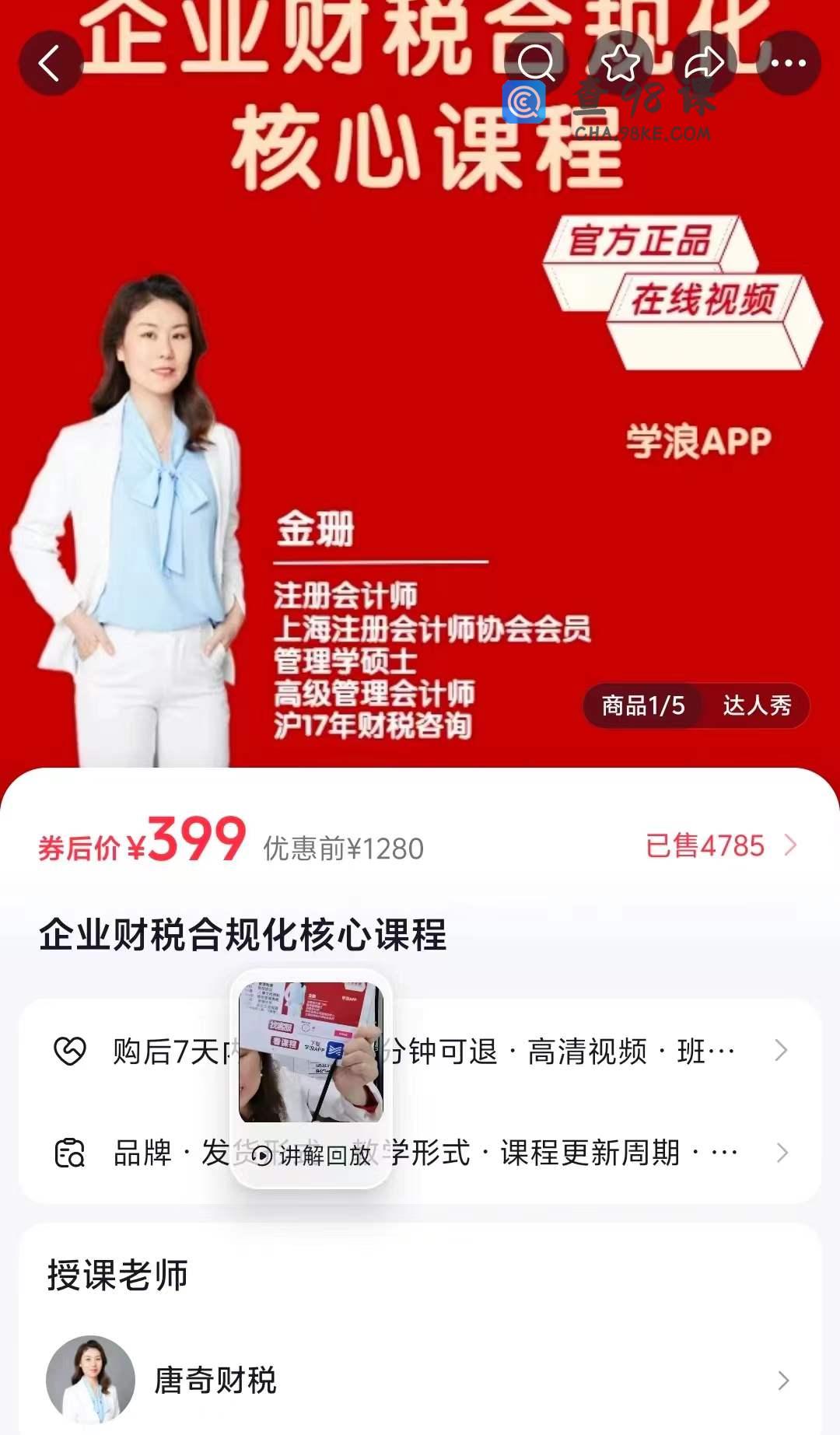Open the 已售4785 sales details

(x=720, y=845)
